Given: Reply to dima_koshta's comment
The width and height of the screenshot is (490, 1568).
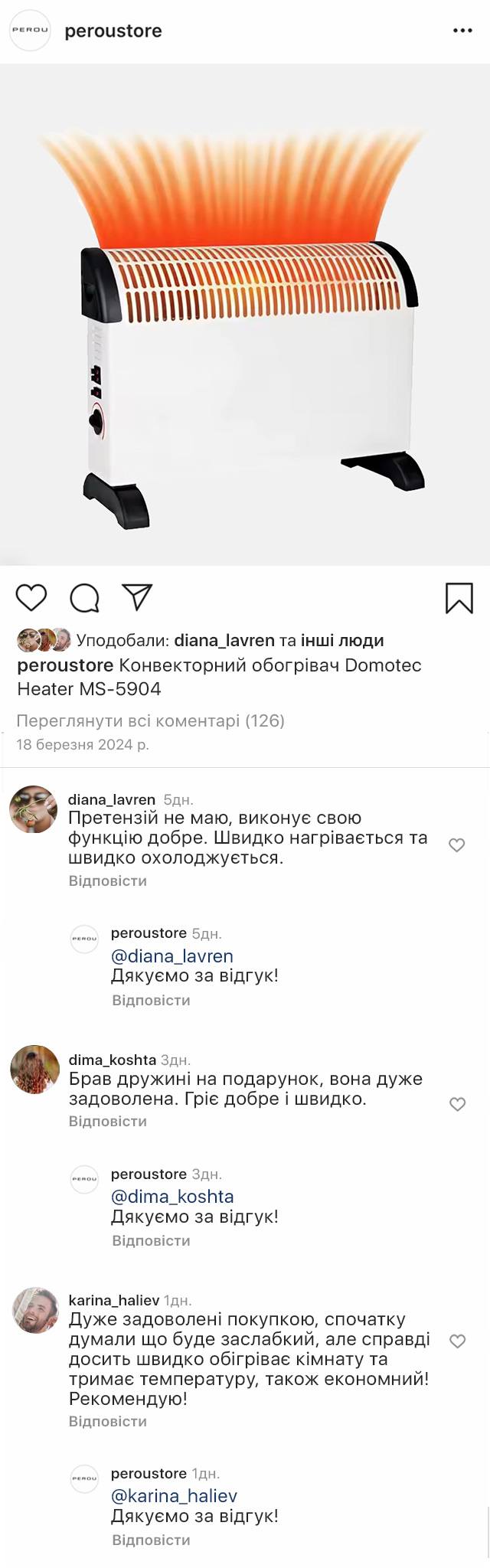Looking at the screenshot, I should coord(107,1122).
